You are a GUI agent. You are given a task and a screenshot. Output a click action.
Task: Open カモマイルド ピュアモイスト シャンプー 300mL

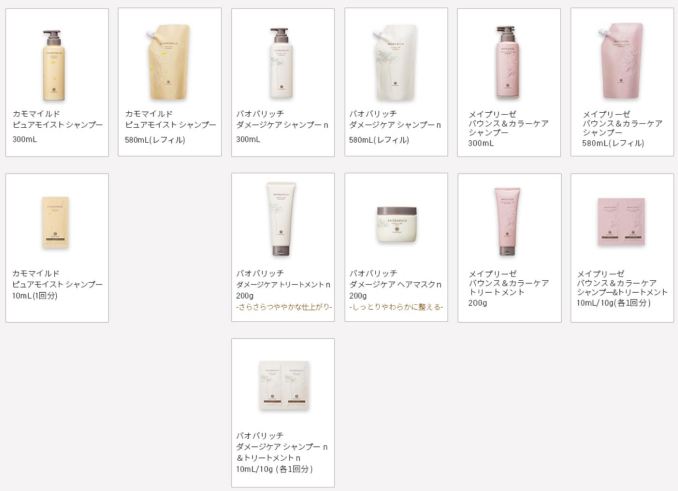pyautogui.click(x=56, y=82)
